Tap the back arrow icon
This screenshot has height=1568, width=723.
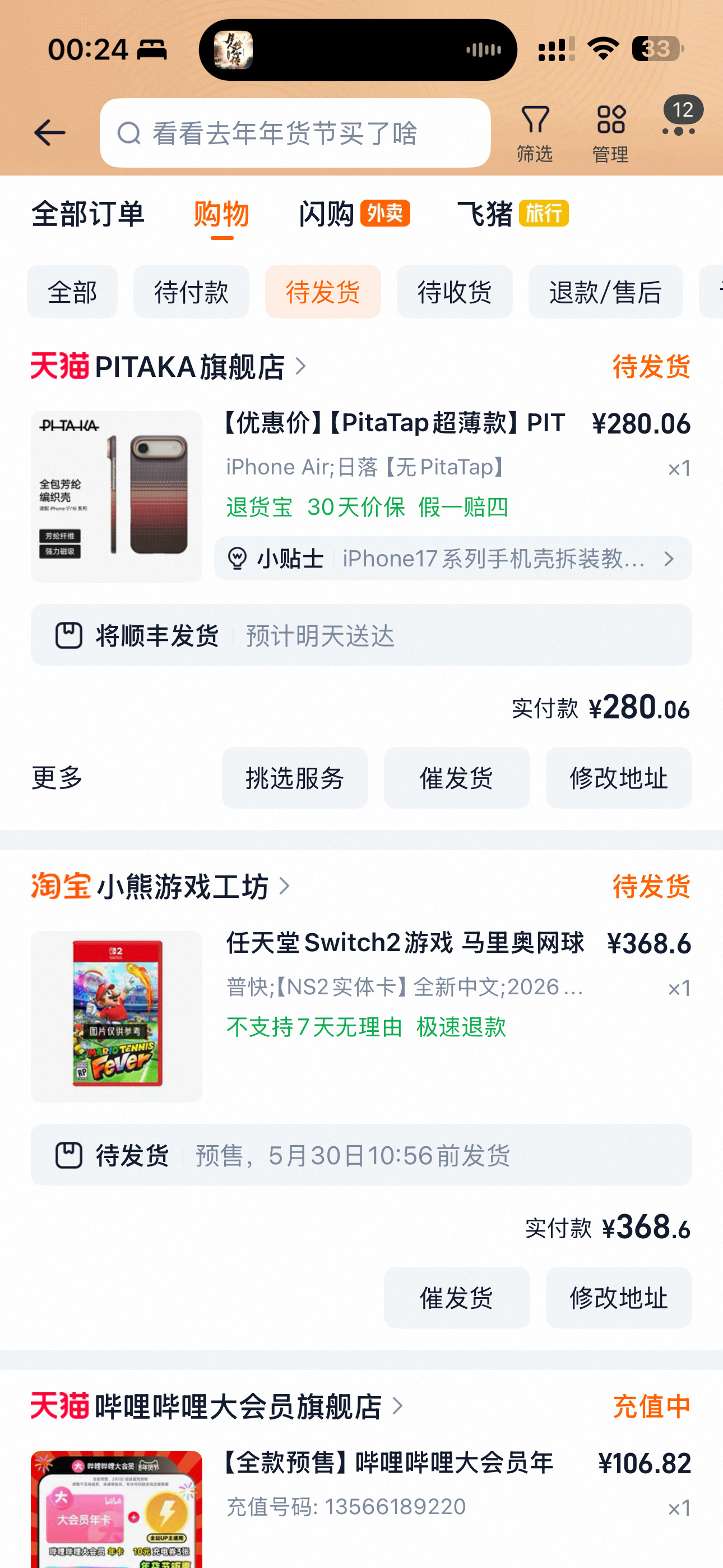pos(49,131)
